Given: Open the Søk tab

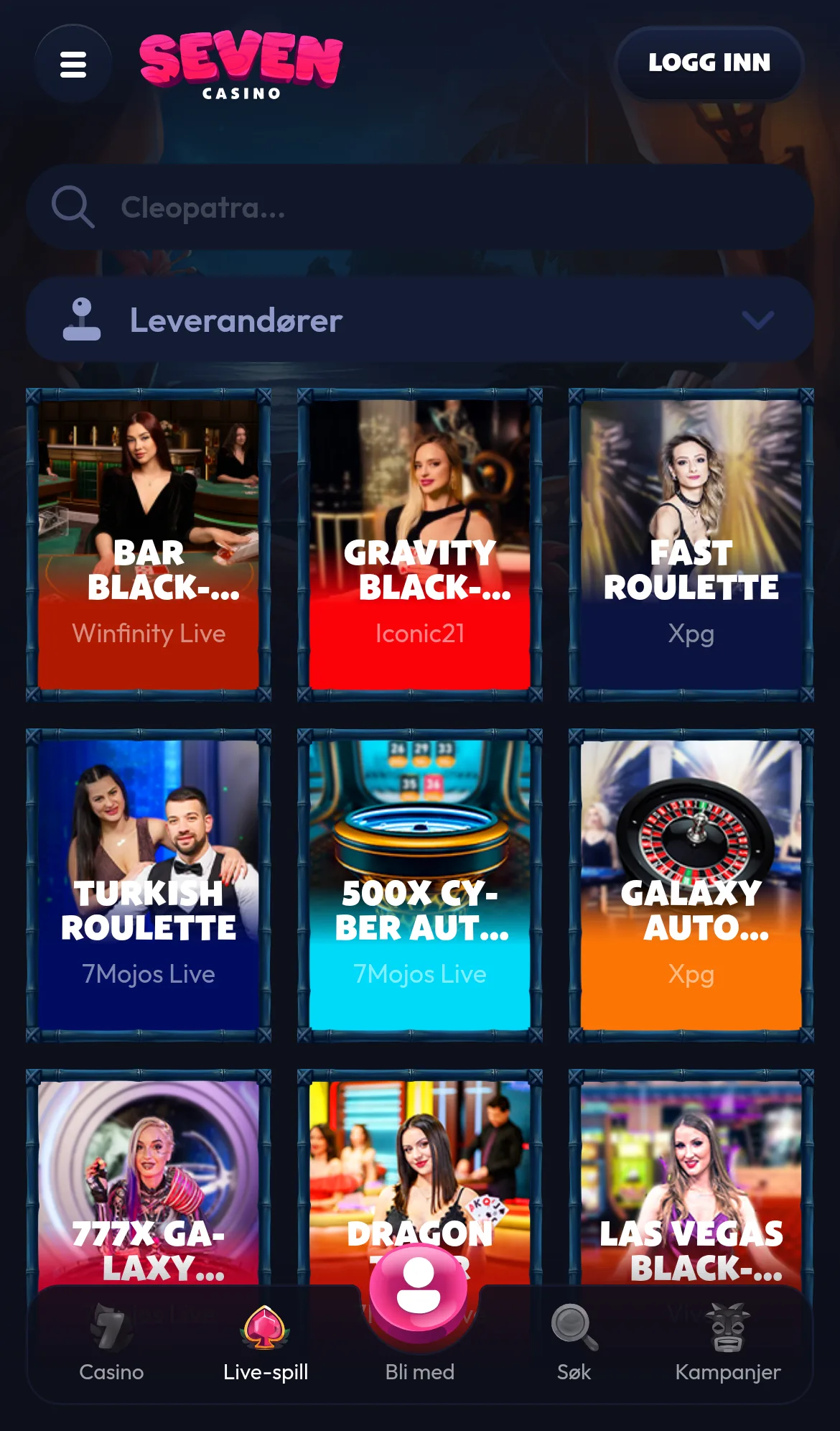Looking at the screenshot, I should [574, 1343].
